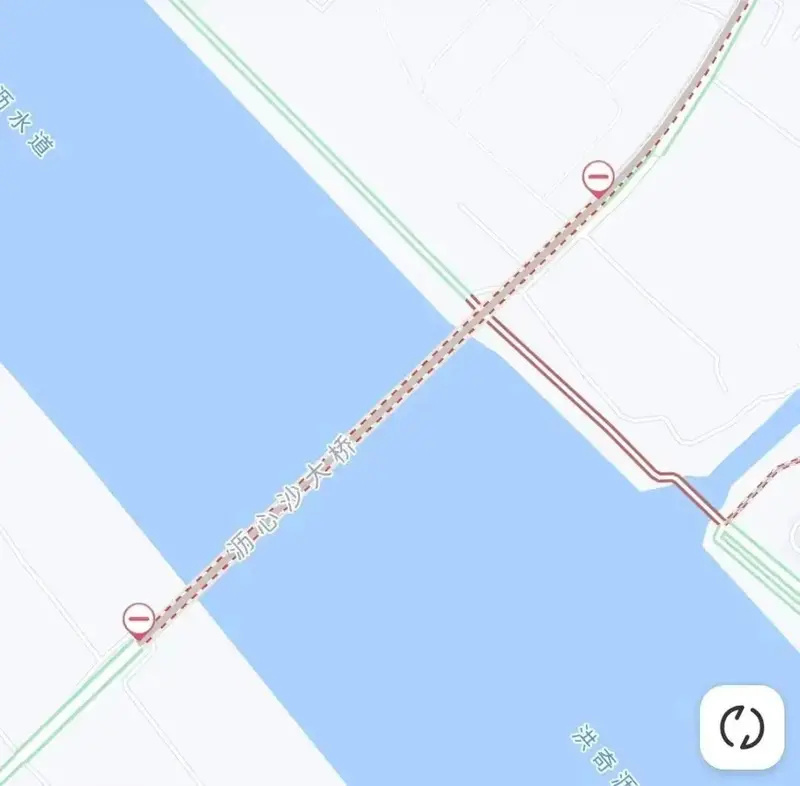
Task: Tap the road closure marker north of the bridge
Action: pyautogui.click(x=598, y=179)
